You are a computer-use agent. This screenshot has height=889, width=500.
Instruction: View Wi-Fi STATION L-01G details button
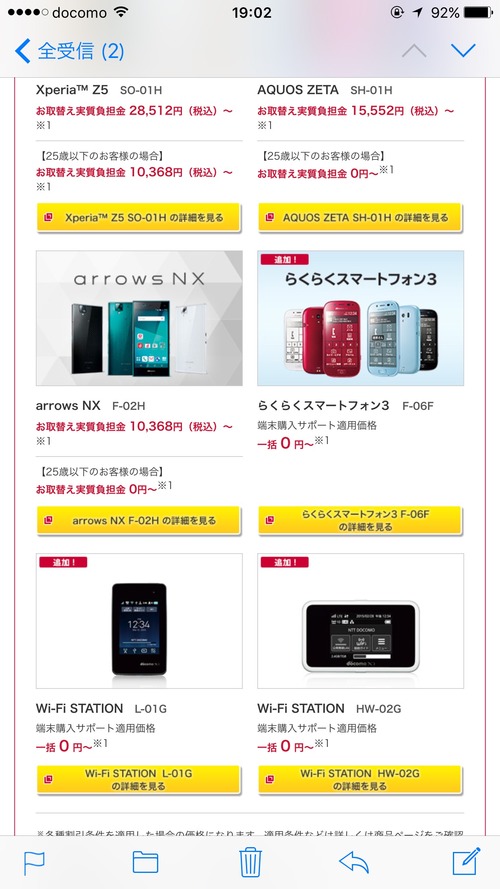point(139,780)
